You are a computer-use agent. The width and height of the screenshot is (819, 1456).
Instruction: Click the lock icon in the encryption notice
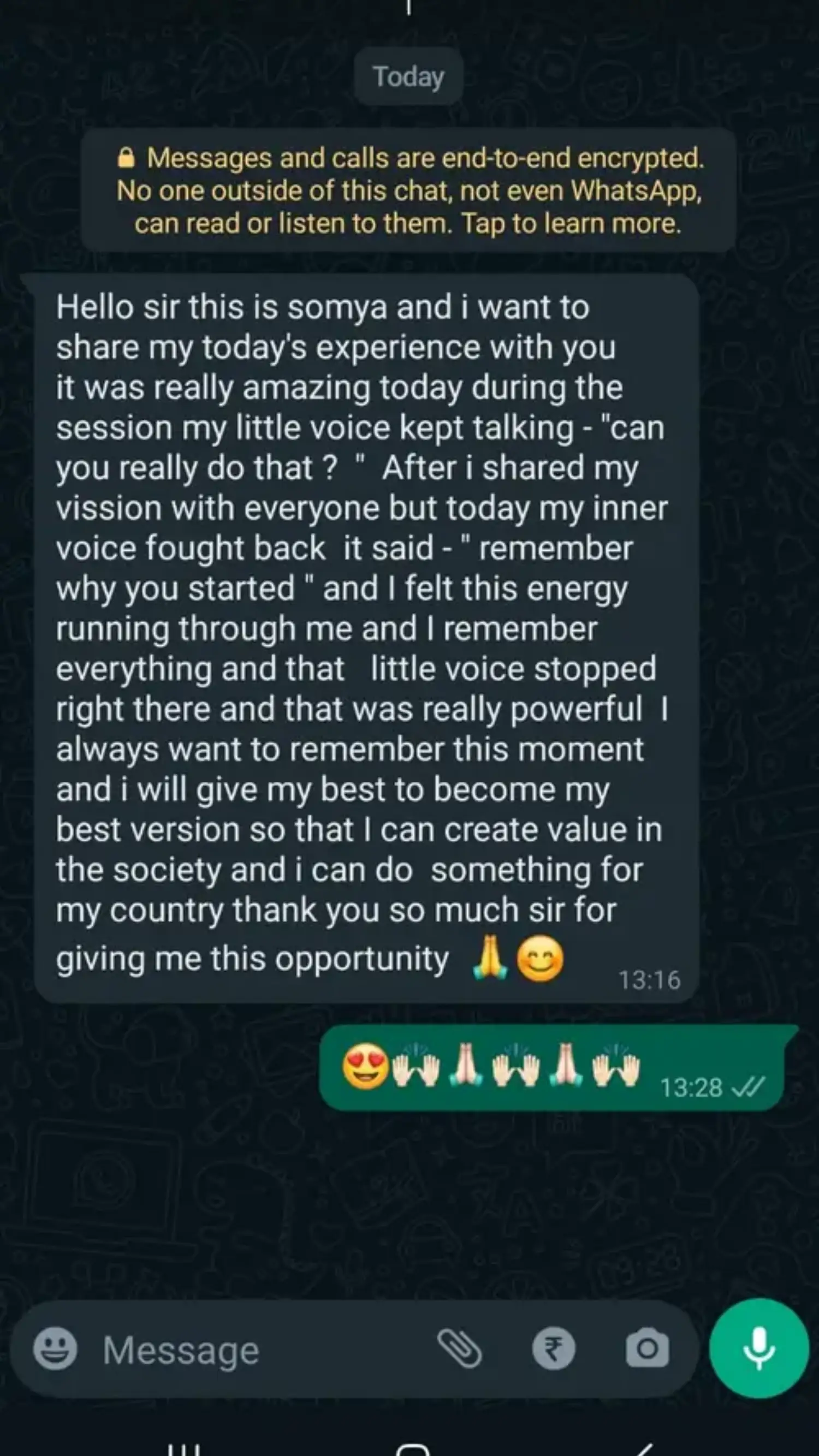click(x=127, y=159)
